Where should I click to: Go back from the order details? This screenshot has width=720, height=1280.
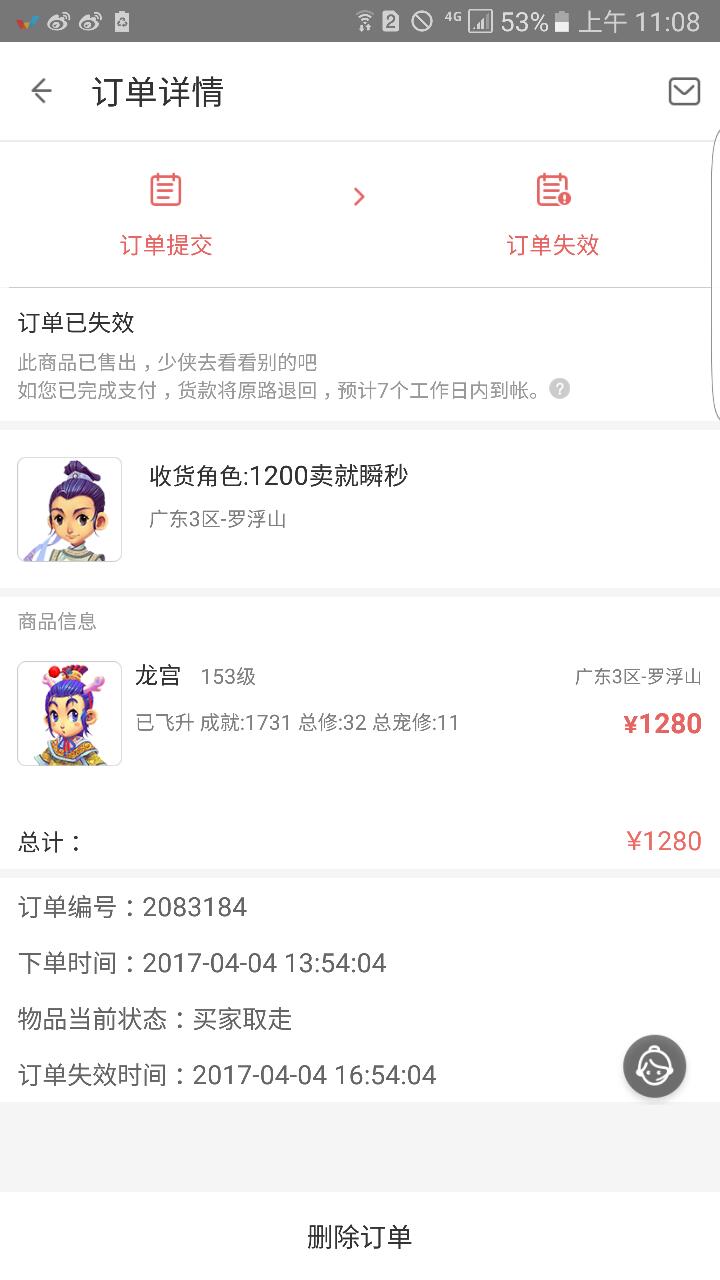click(41, 92)
